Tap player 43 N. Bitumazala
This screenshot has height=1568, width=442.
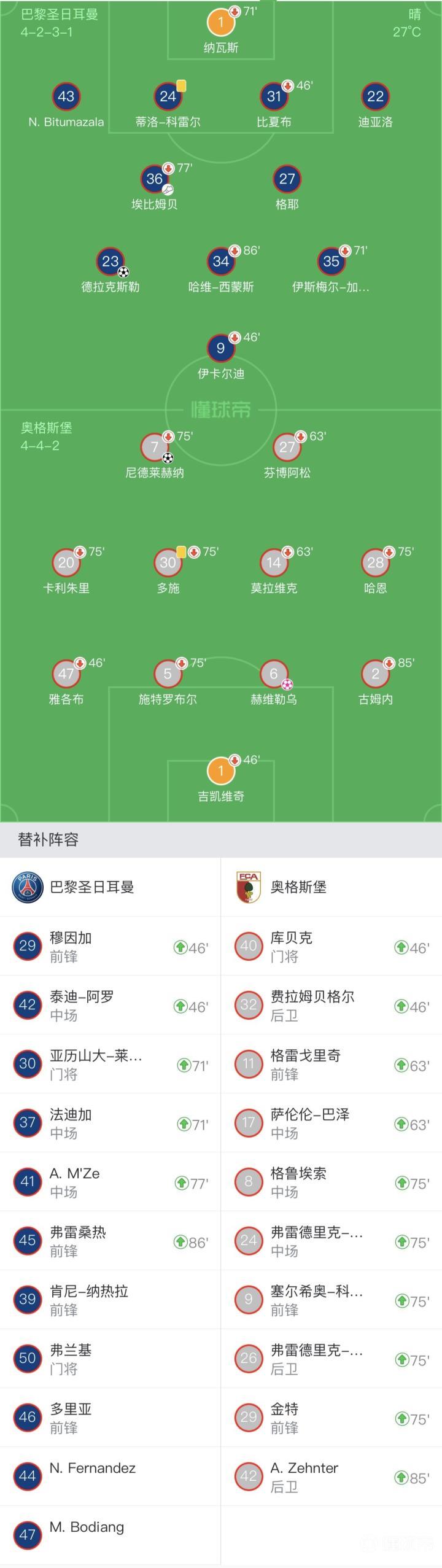[66, 97]
